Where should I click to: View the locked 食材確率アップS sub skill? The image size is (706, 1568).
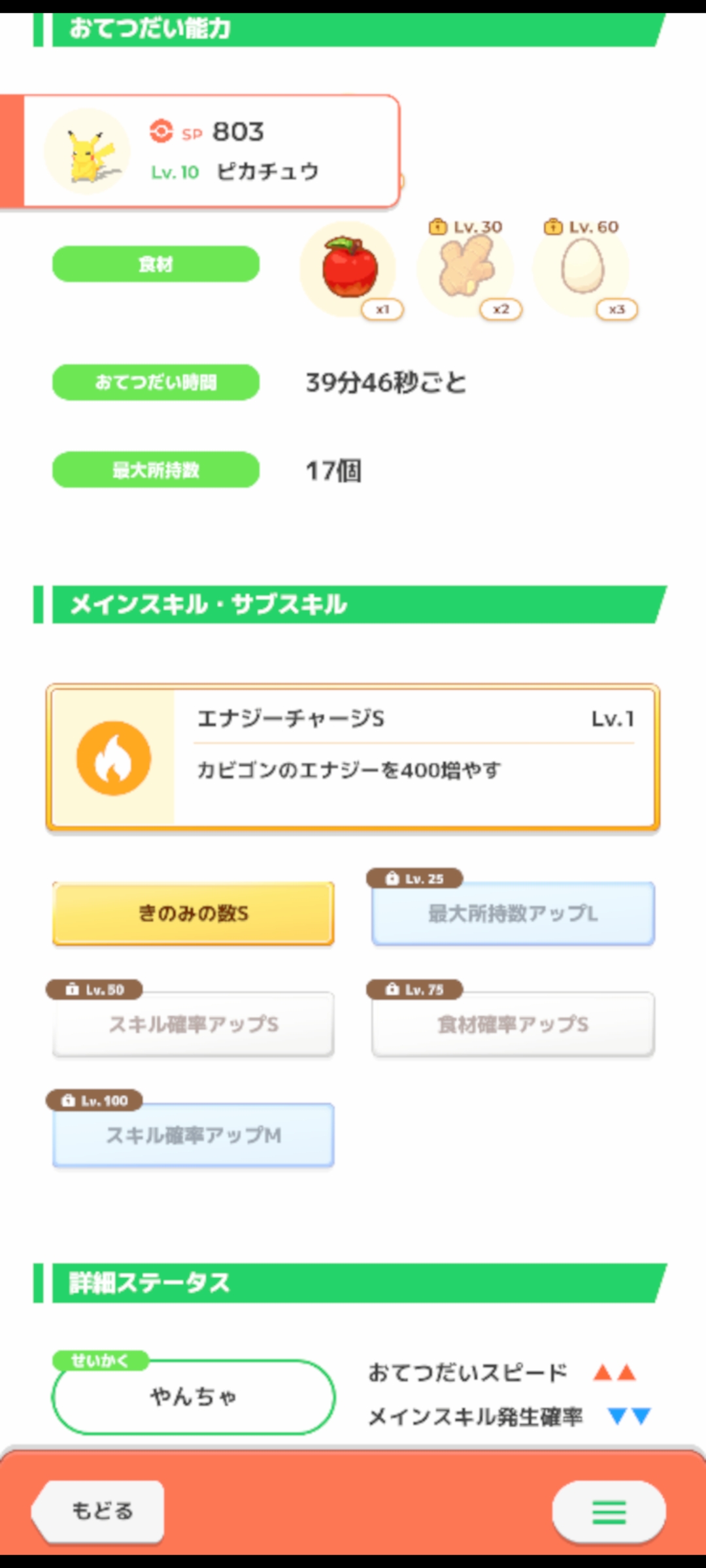[x=513, y=1024]
